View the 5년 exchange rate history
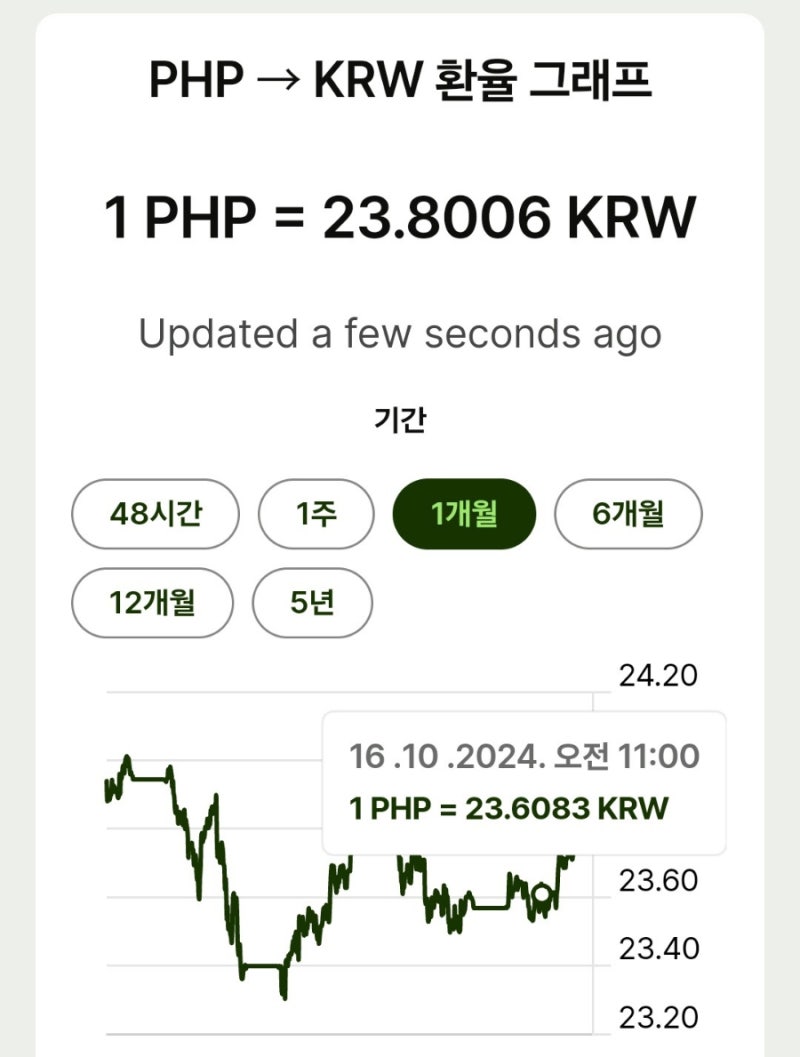 point(312,602)
